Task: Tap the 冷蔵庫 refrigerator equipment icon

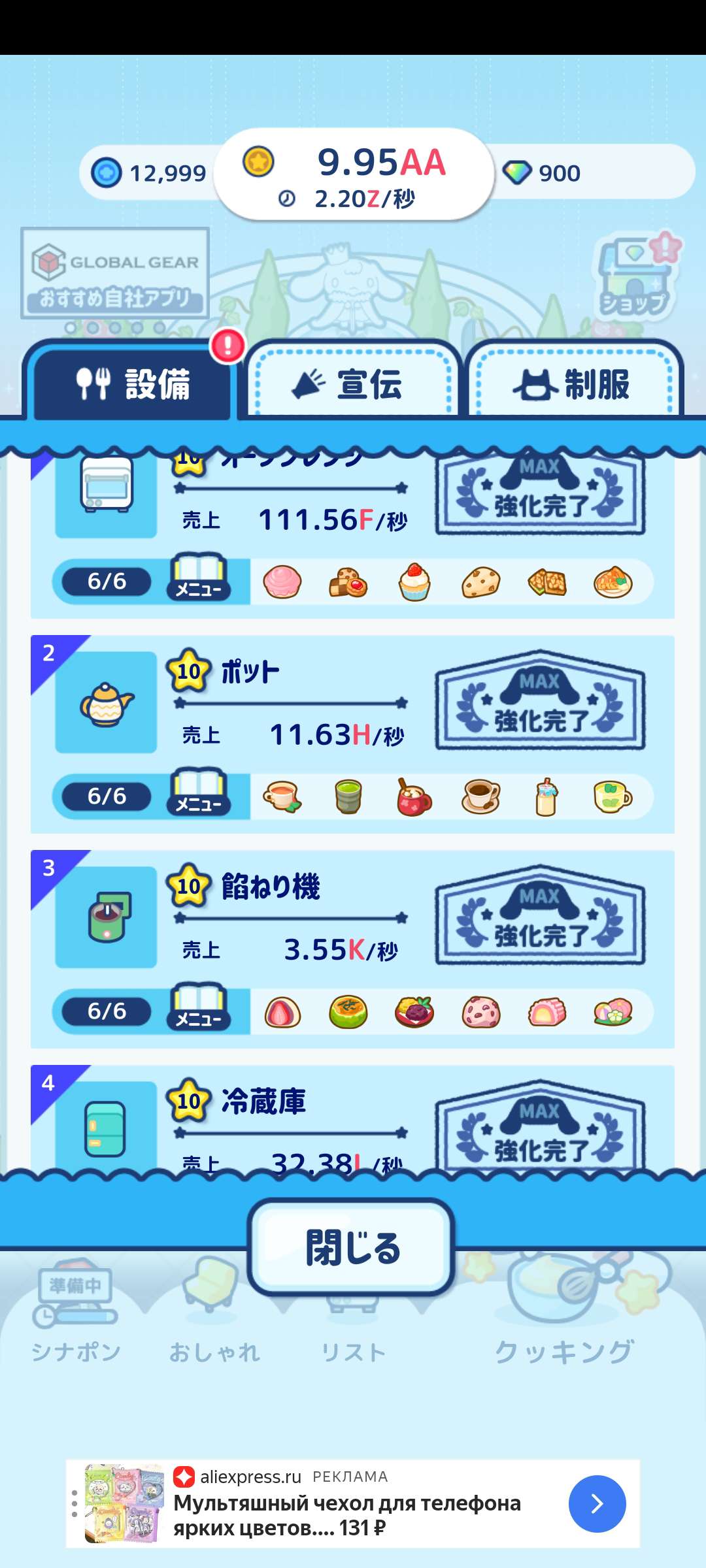Action: 106,1128
